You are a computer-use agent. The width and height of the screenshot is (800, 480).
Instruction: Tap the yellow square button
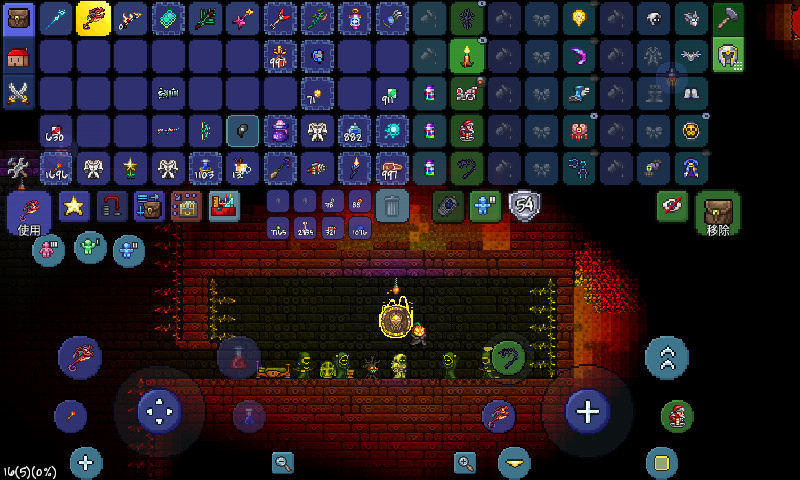point(661,462)
